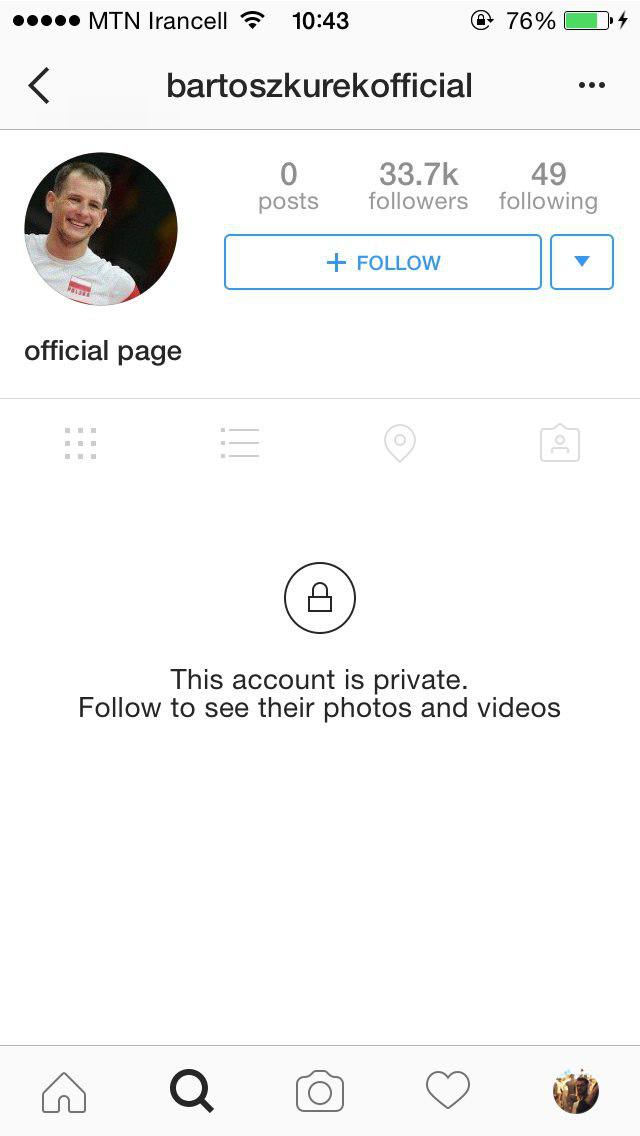View the profile picture
This screenshot has width=640, height=1136.
(101, 228)
